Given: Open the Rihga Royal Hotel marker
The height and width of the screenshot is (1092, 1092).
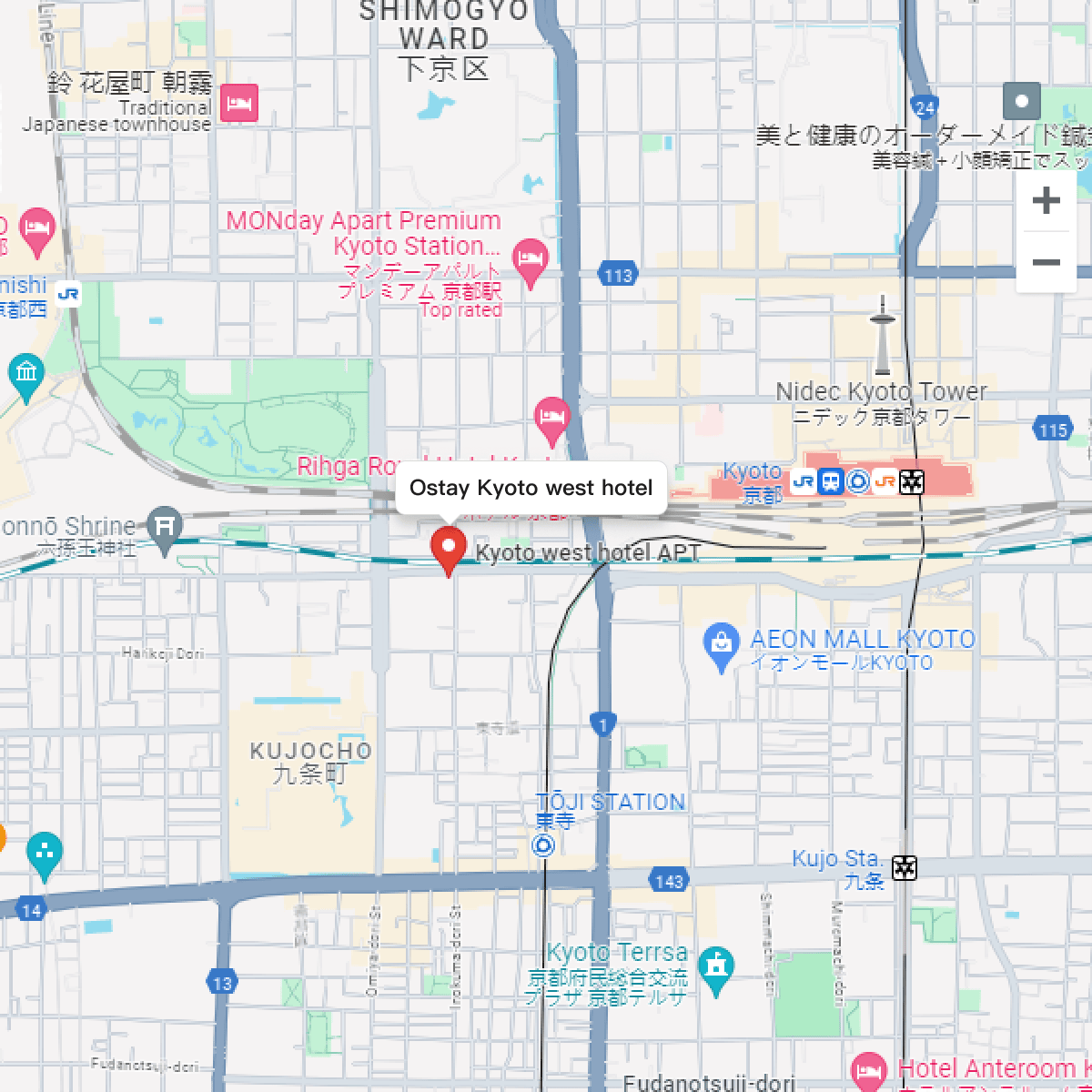Looking at the screenshot, I should pos(551,416).
